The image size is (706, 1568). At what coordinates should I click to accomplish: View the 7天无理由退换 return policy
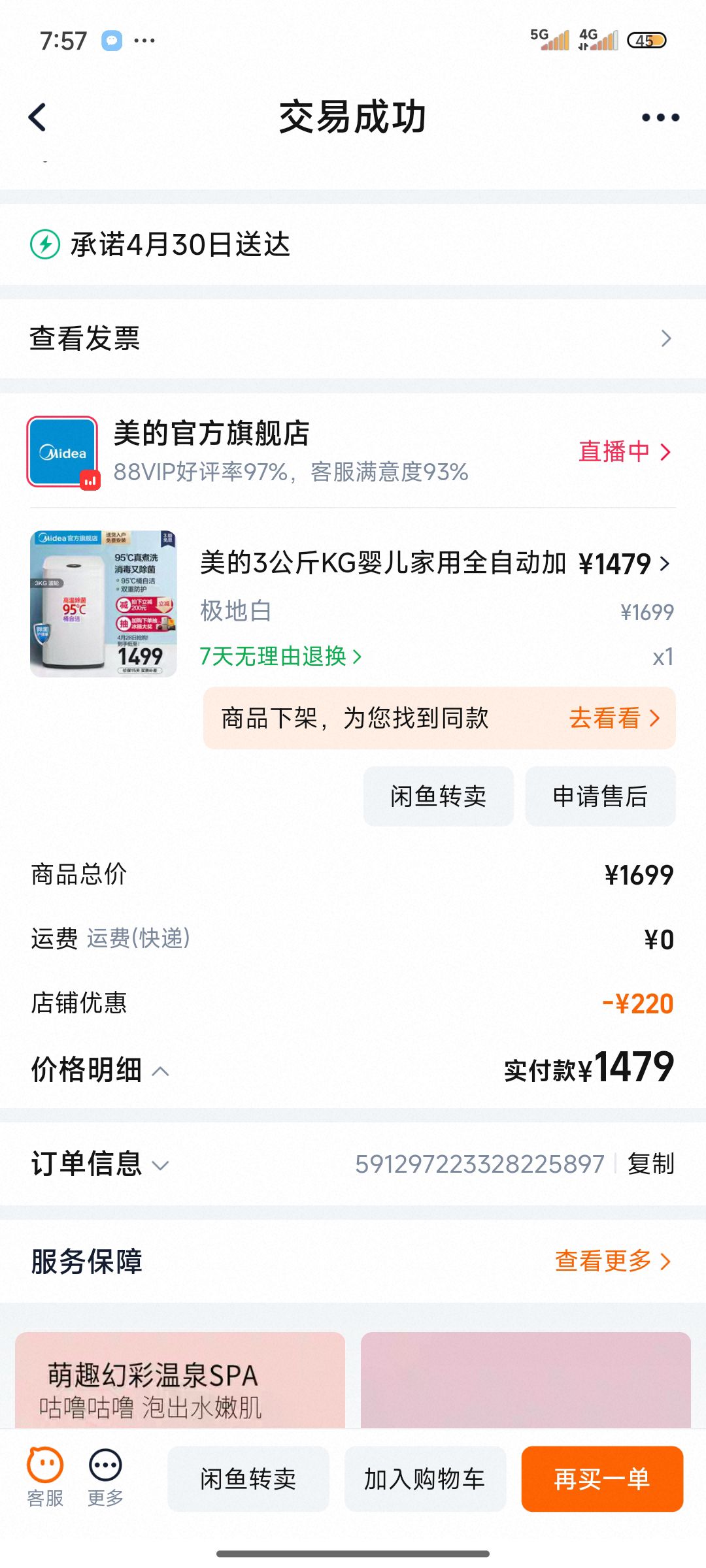coord(280,656)
